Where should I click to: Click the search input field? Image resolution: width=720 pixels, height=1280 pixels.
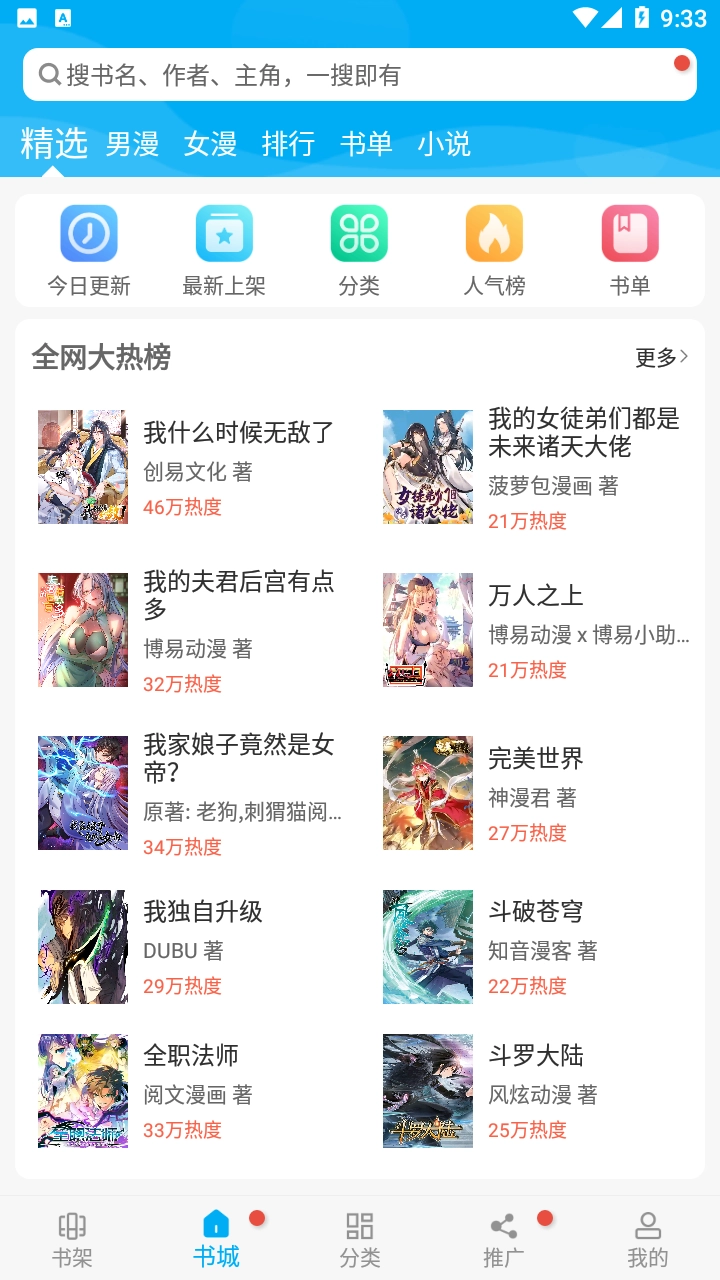click(x=300, y=75)
